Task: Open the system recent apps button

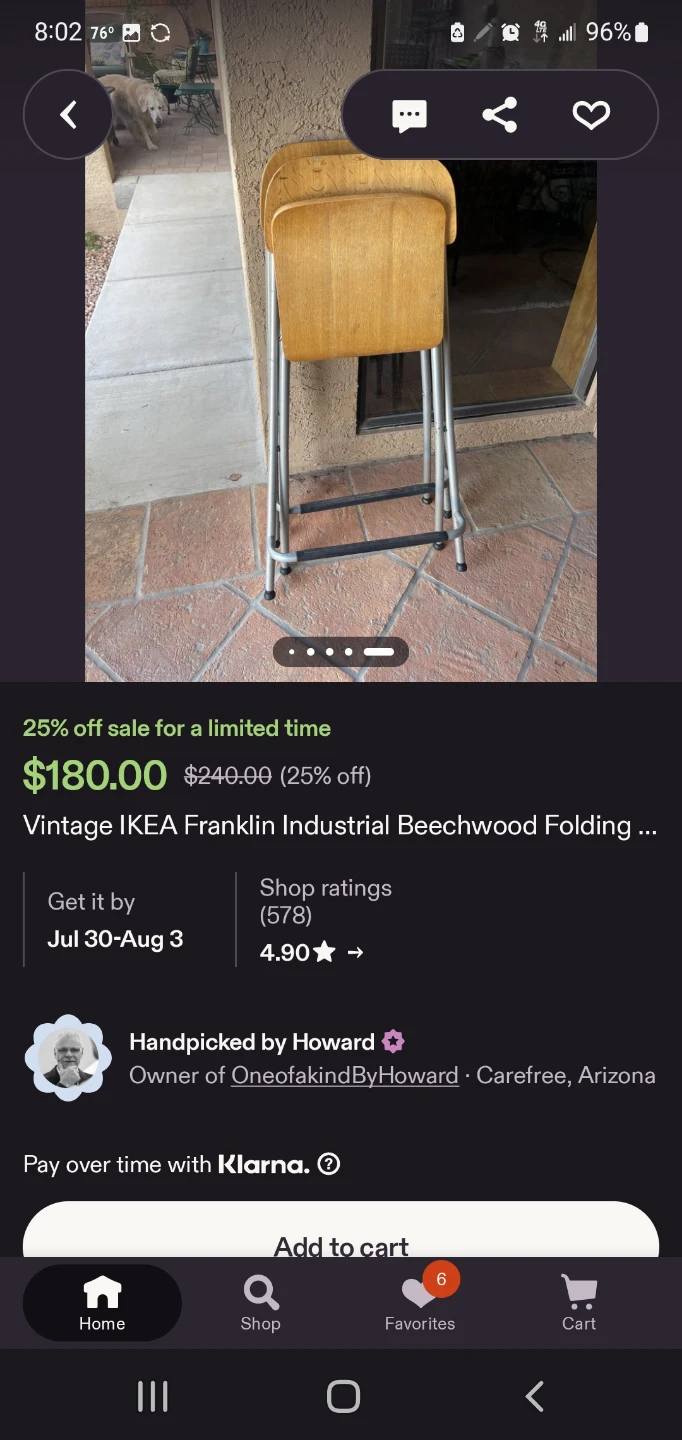Action: click(152, 1396)
